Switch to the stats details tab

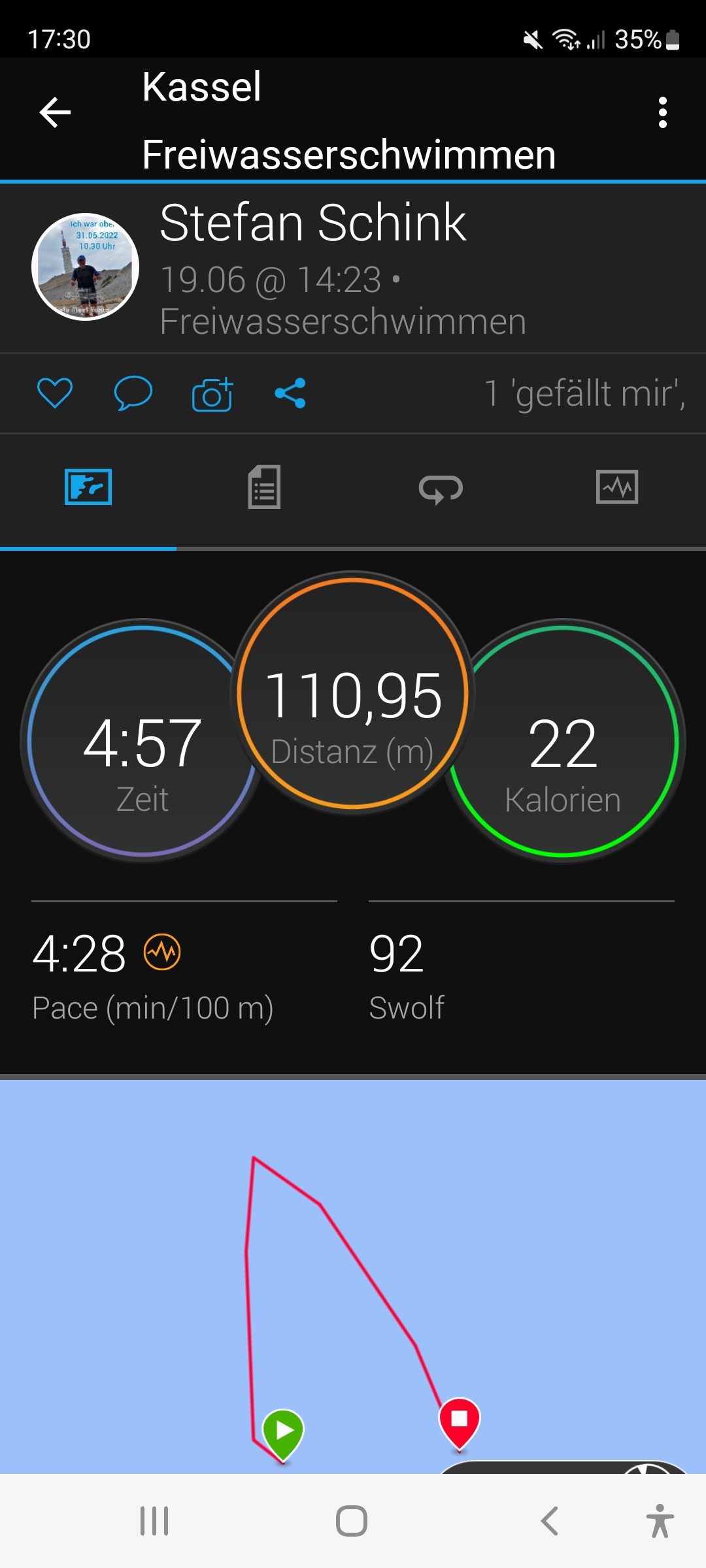pos(264,487)
